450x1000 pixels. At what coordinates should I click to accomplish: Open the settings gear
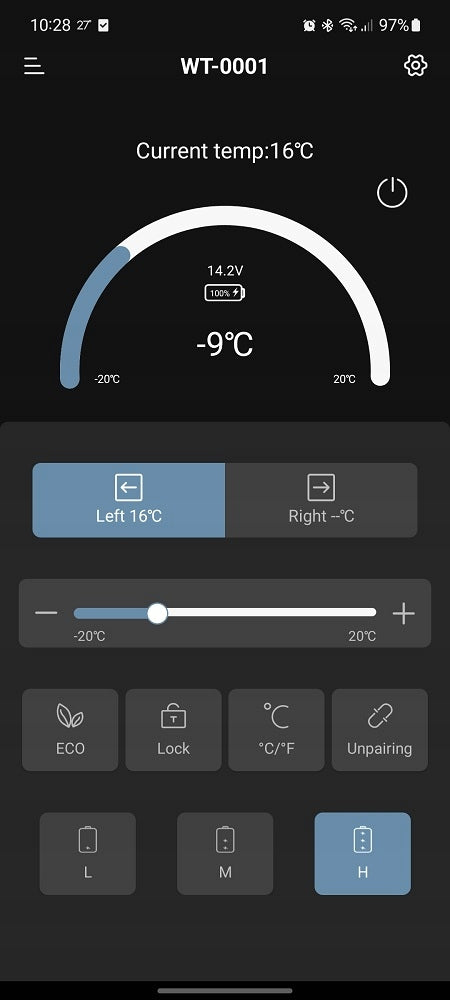click(415, 65)
